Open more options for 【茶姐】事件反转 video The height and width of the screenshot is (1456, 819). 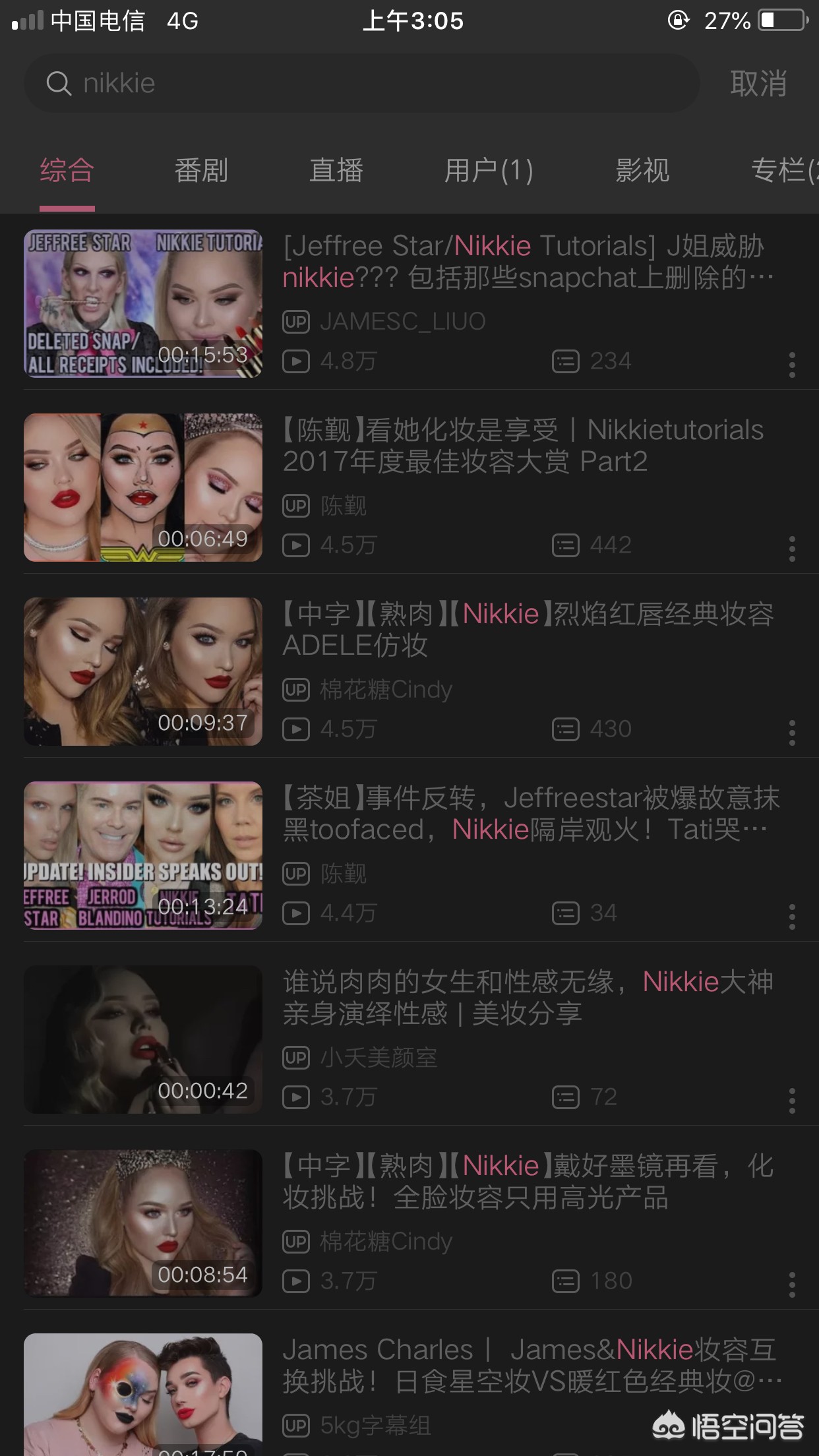click(792, 917)
